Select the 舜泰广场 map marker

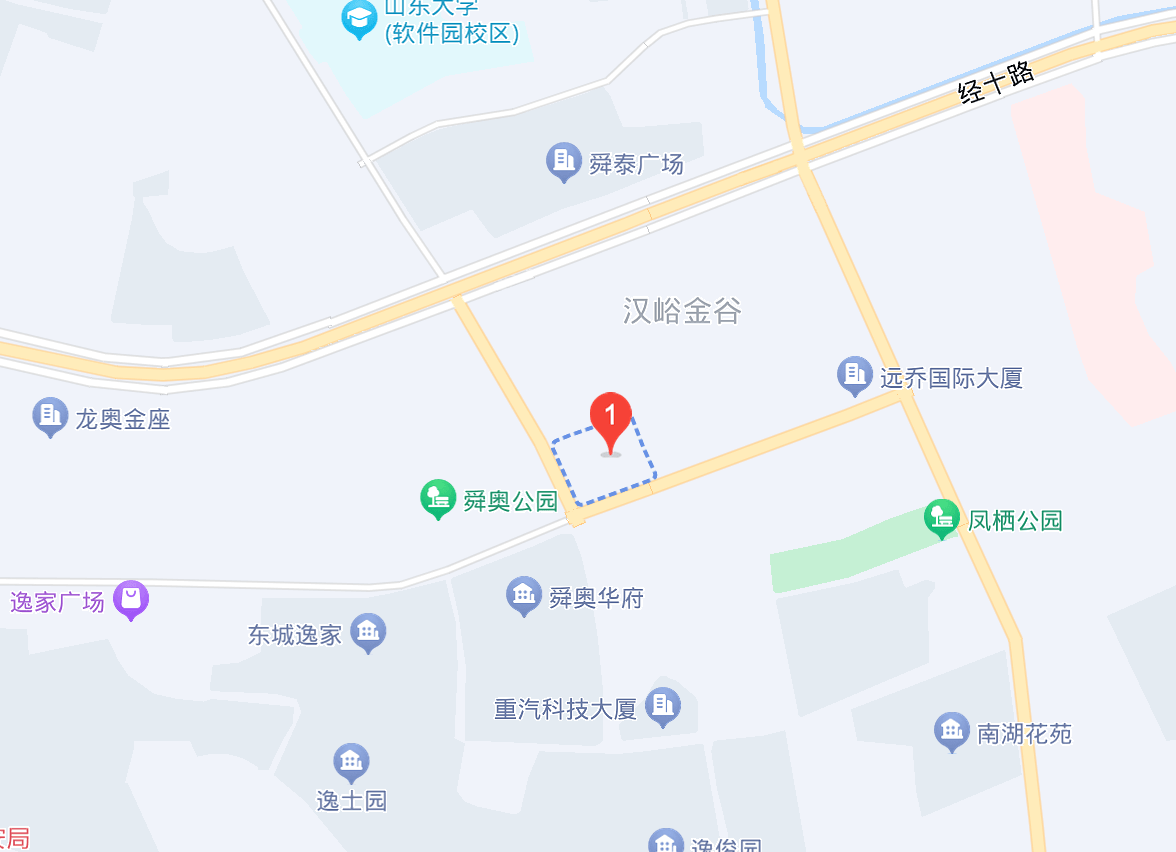pyautogui.click(x=563, y=161)
